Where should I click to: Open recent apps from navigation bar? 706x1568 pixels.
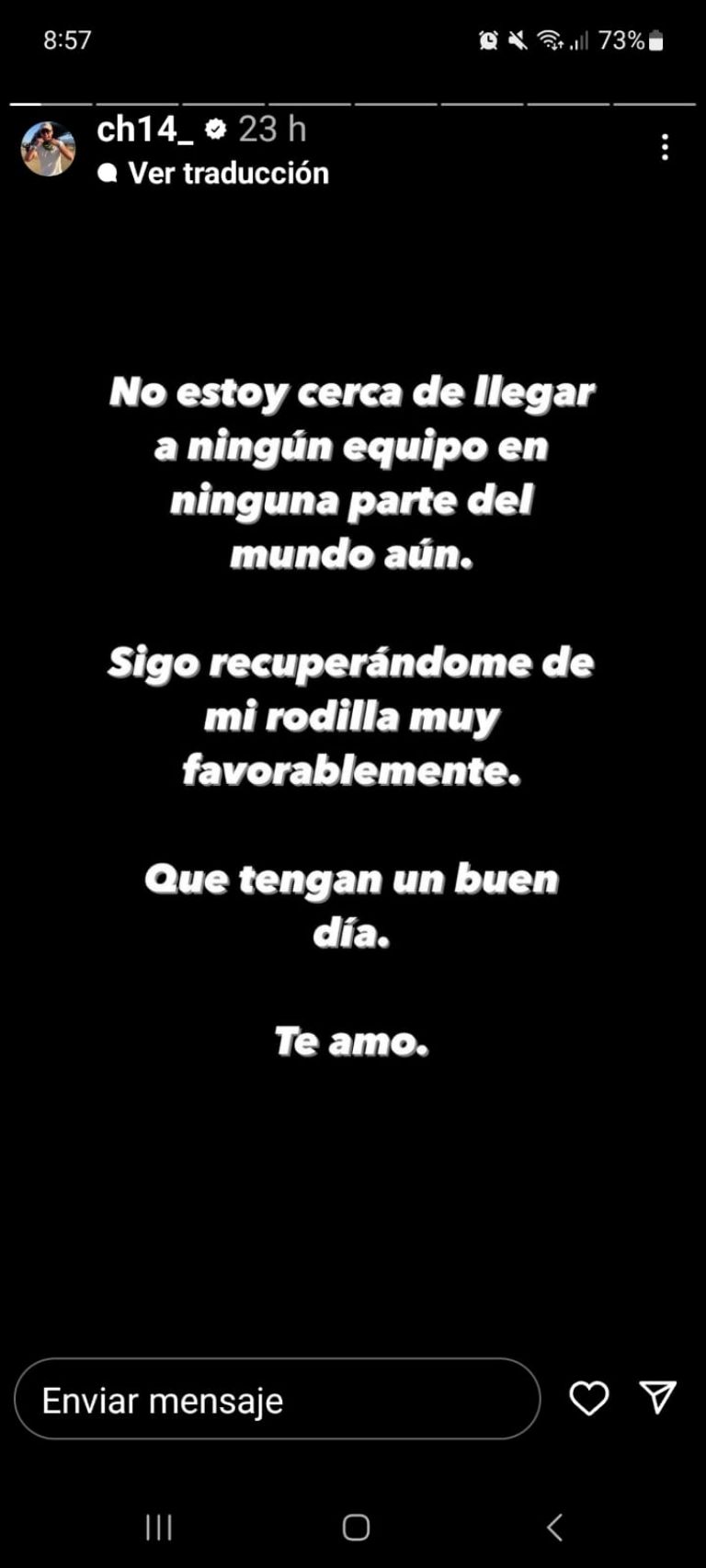pyautogui.click(x=159, y=1527)
